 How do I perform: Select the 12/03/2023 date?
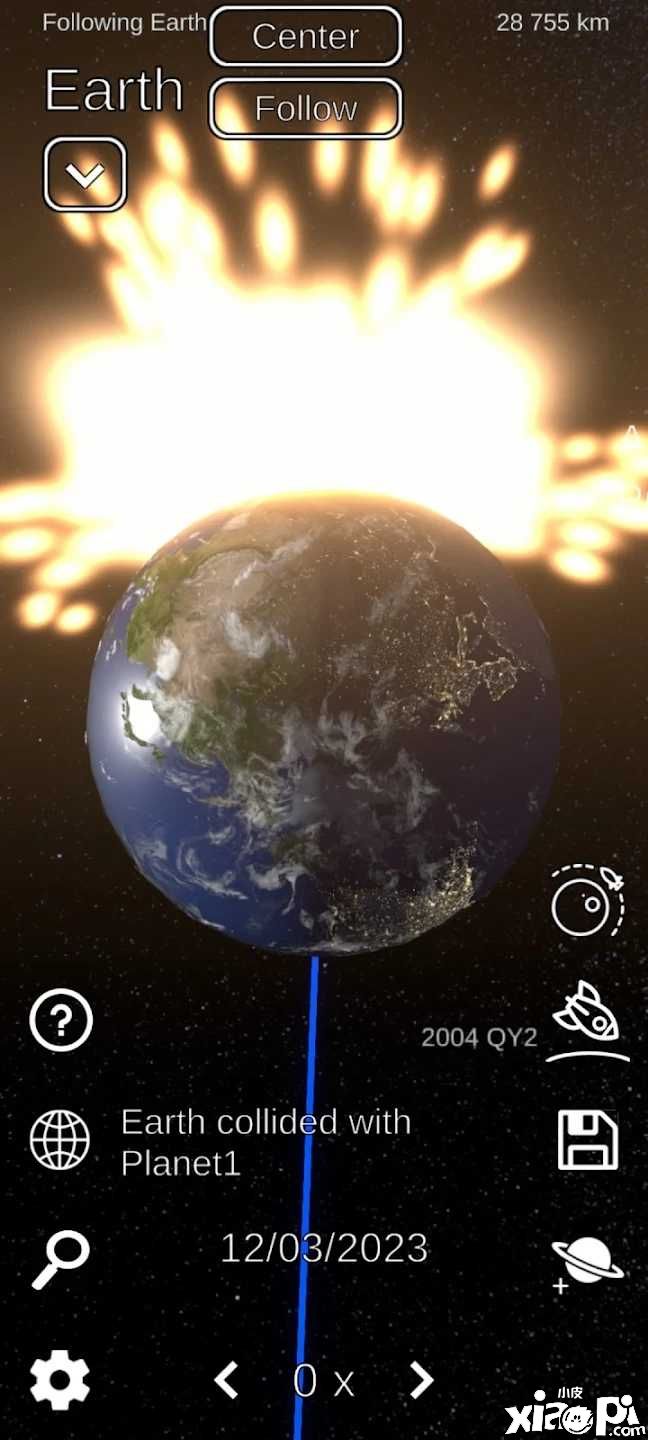tap(324, 1248)
